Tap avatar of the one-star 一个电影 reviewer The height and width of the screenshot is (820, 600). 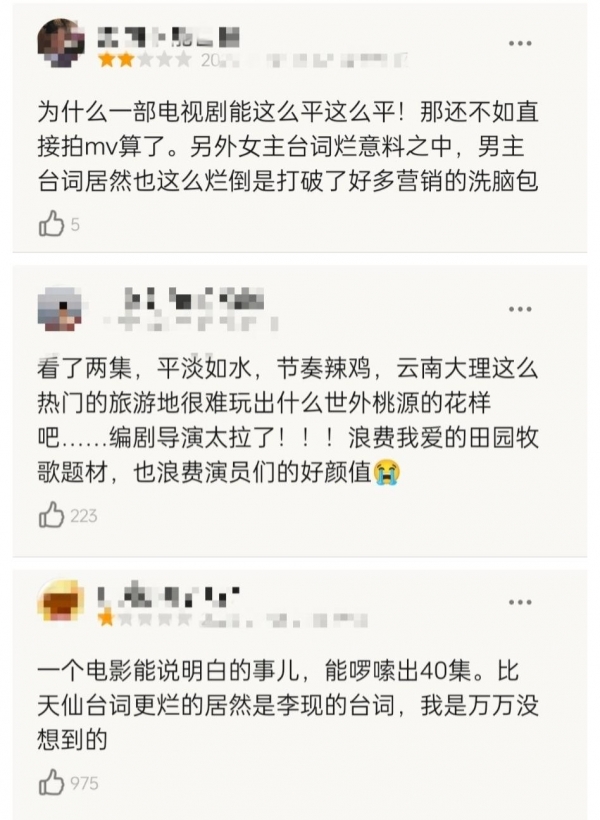(x=59, y=603)
